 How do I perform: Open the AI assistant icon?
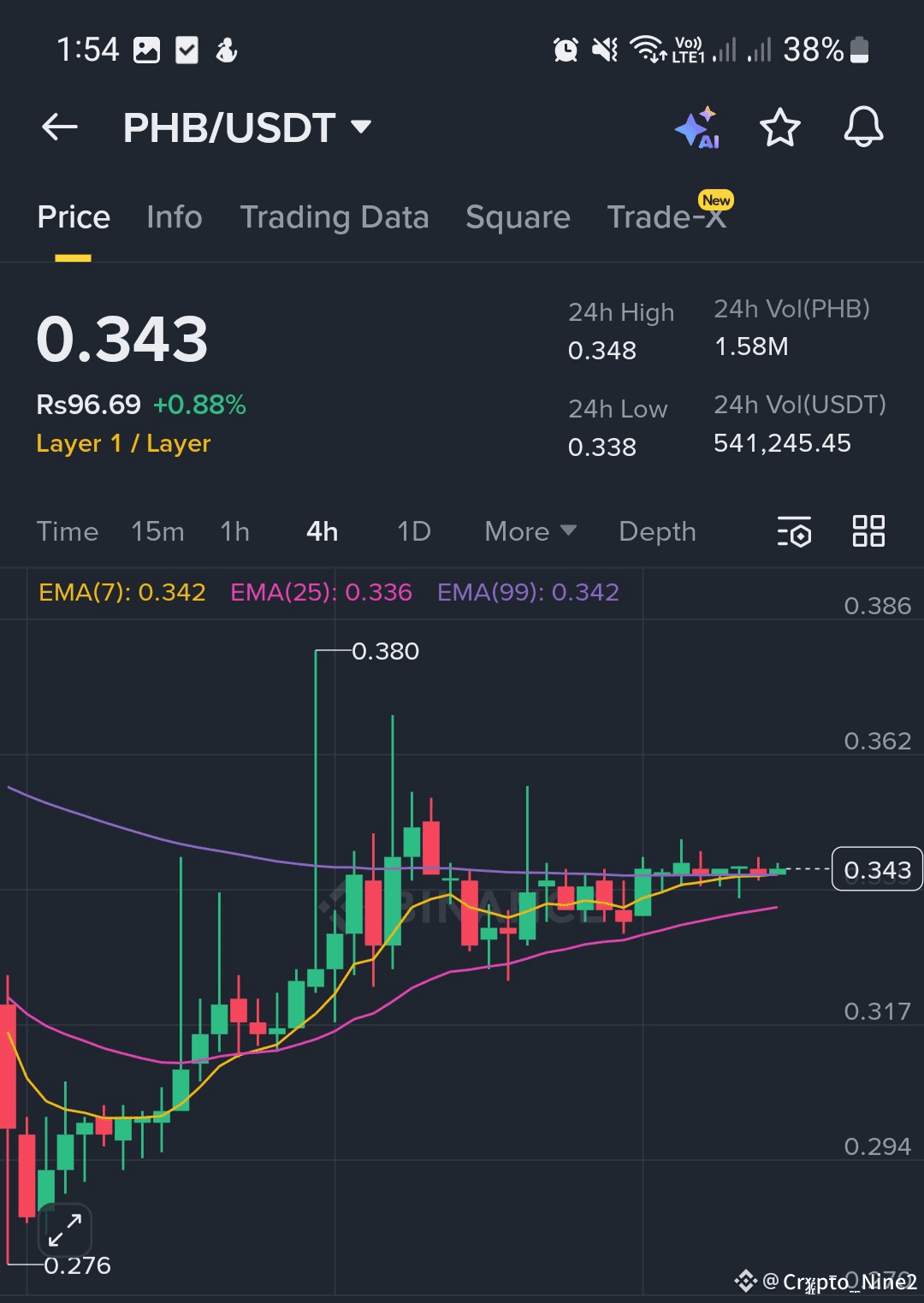pos(697,128)
